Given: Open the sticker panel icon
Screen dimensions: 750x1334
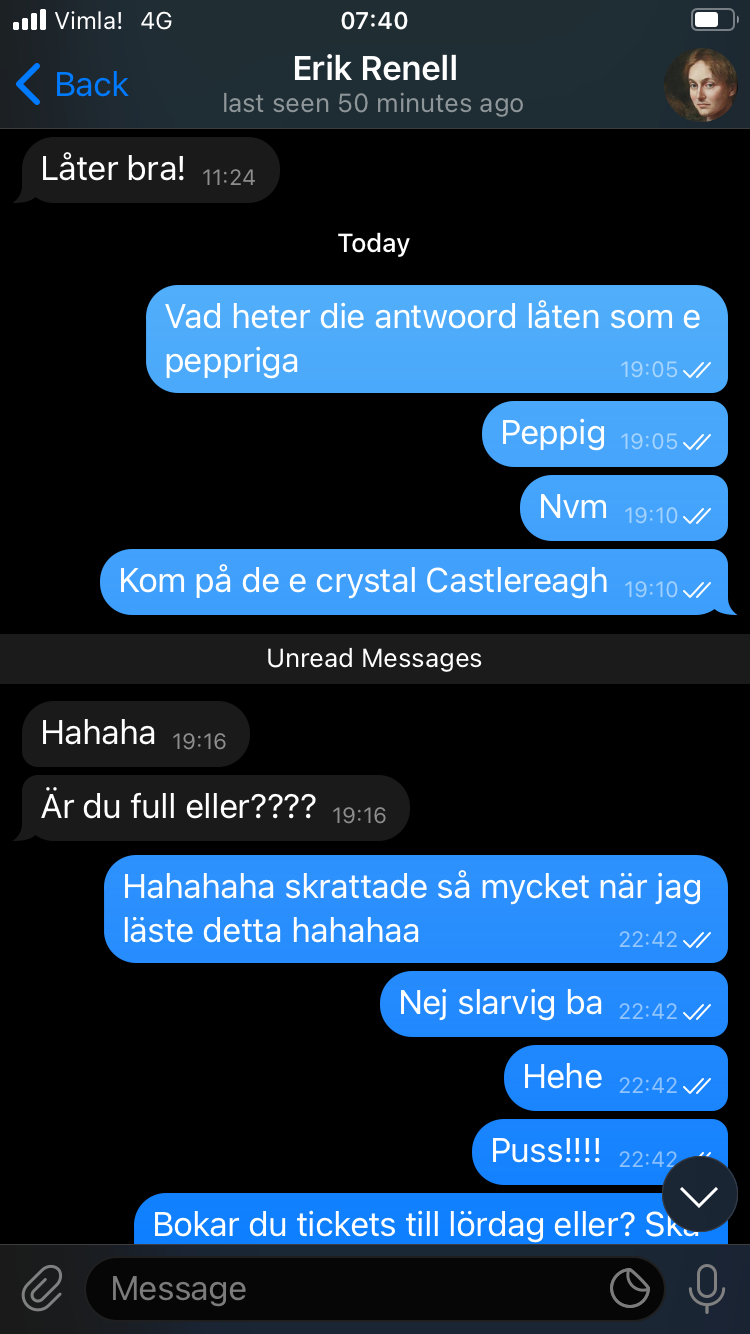Looking at the screenshot, I should pos(630,1289).
